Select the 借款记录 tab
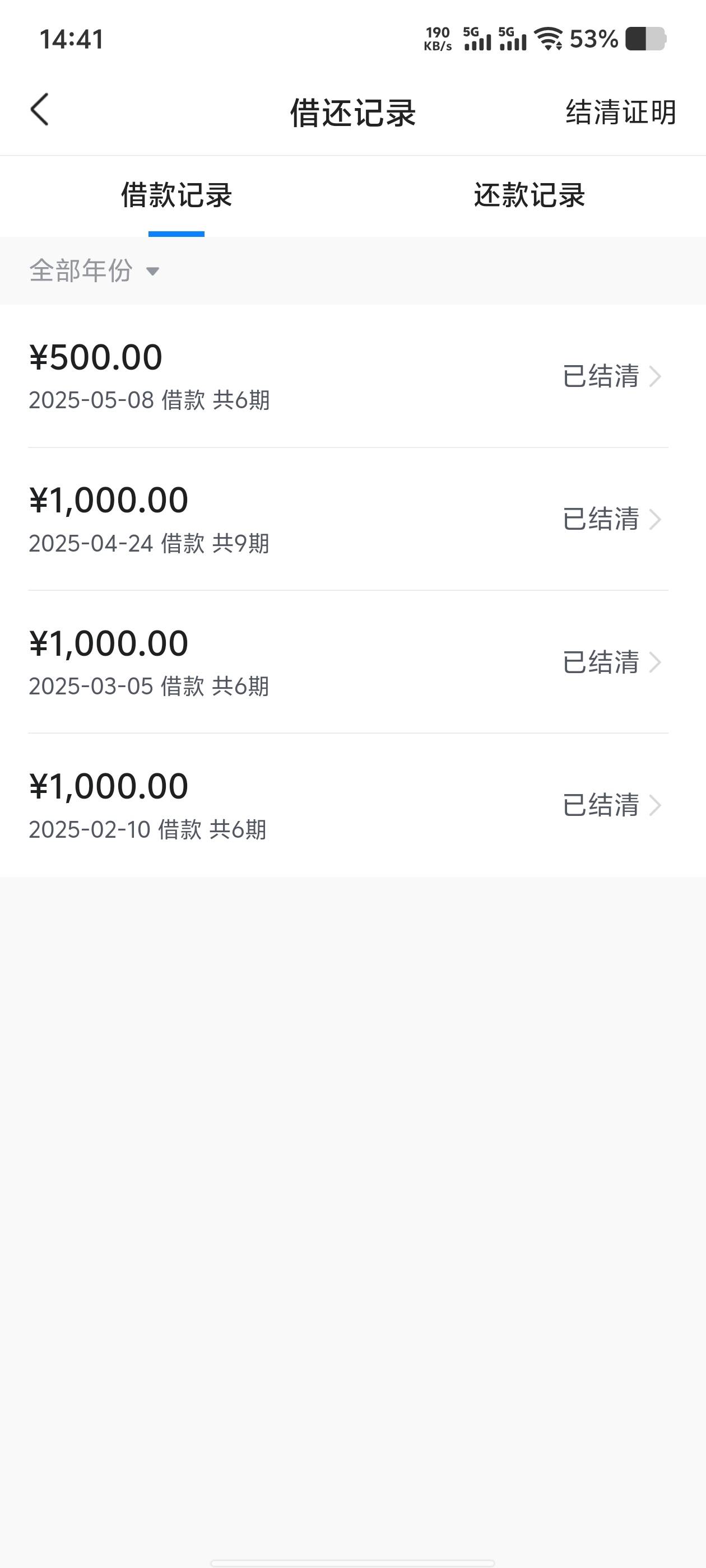This screenshot has height=1568, width=706. point(176,195)
